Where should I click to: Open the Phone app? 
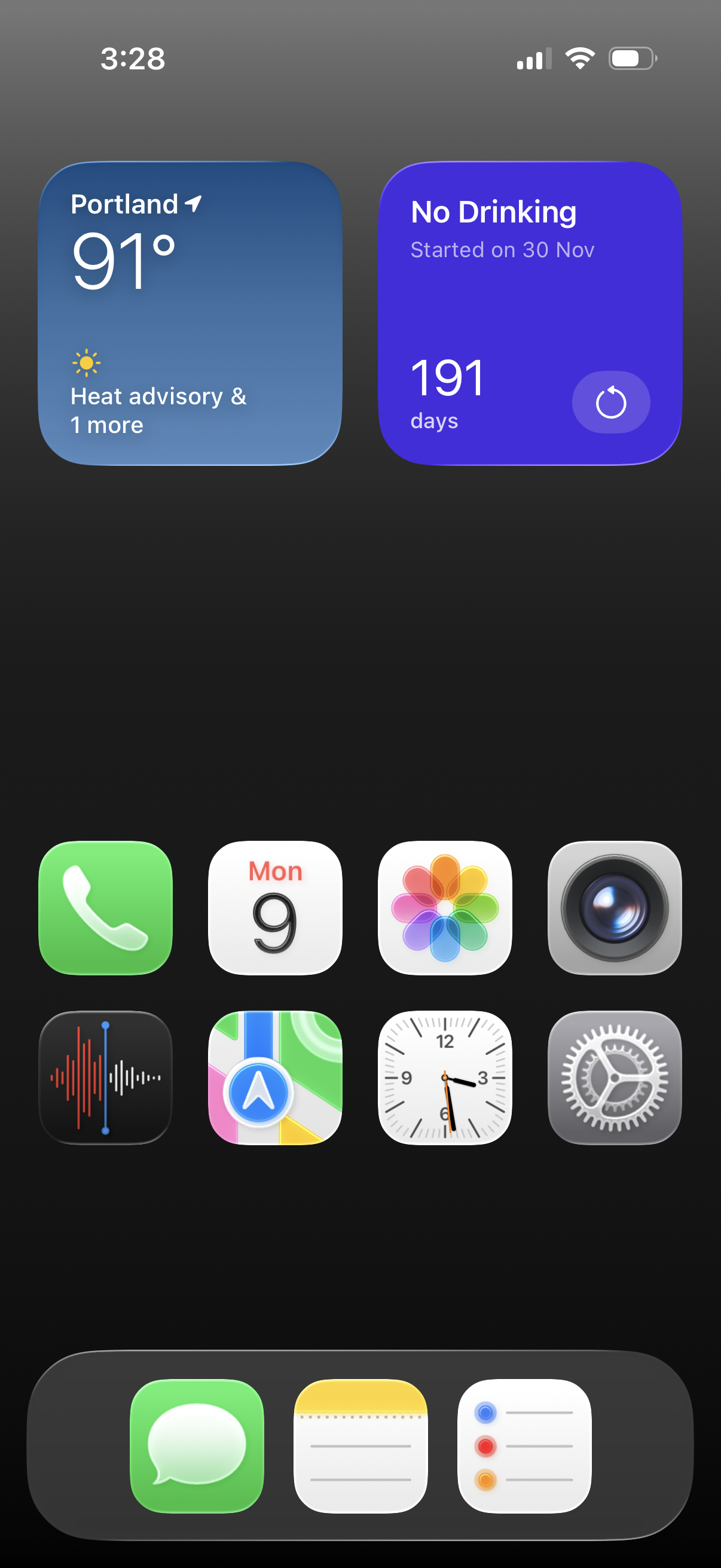pyautogui.click(x=105, y=910)
